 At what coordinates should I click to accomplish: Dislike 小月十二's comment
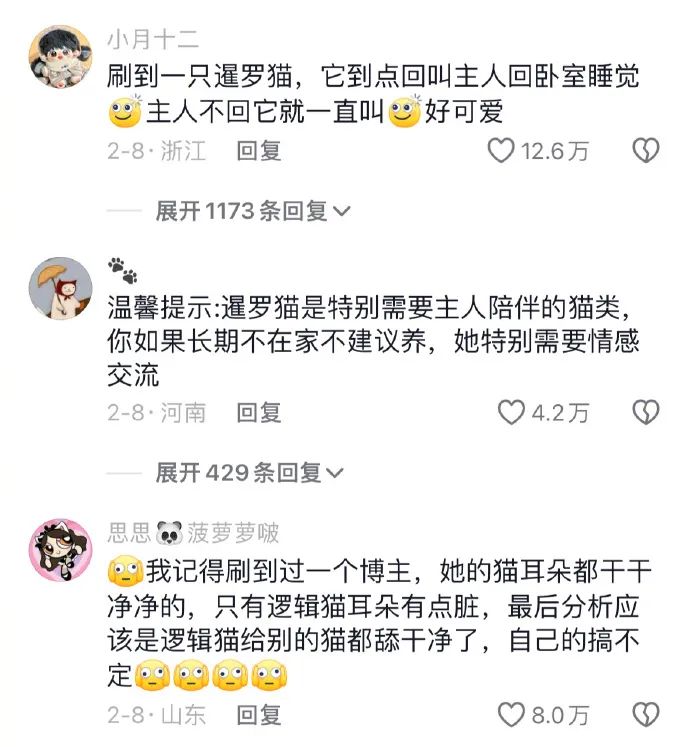[647, 151]
